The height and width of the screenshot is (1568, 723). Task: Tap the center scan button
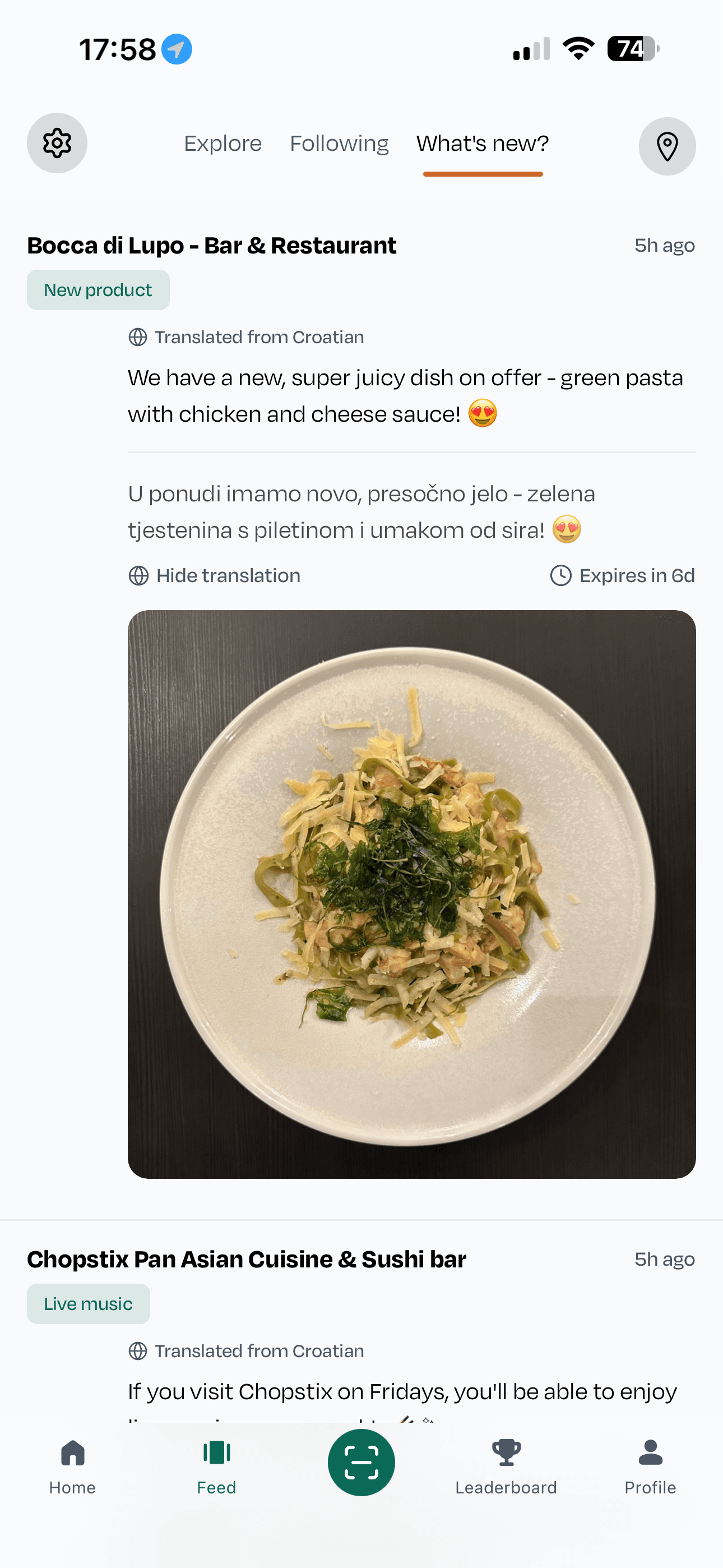point(361,1462)
